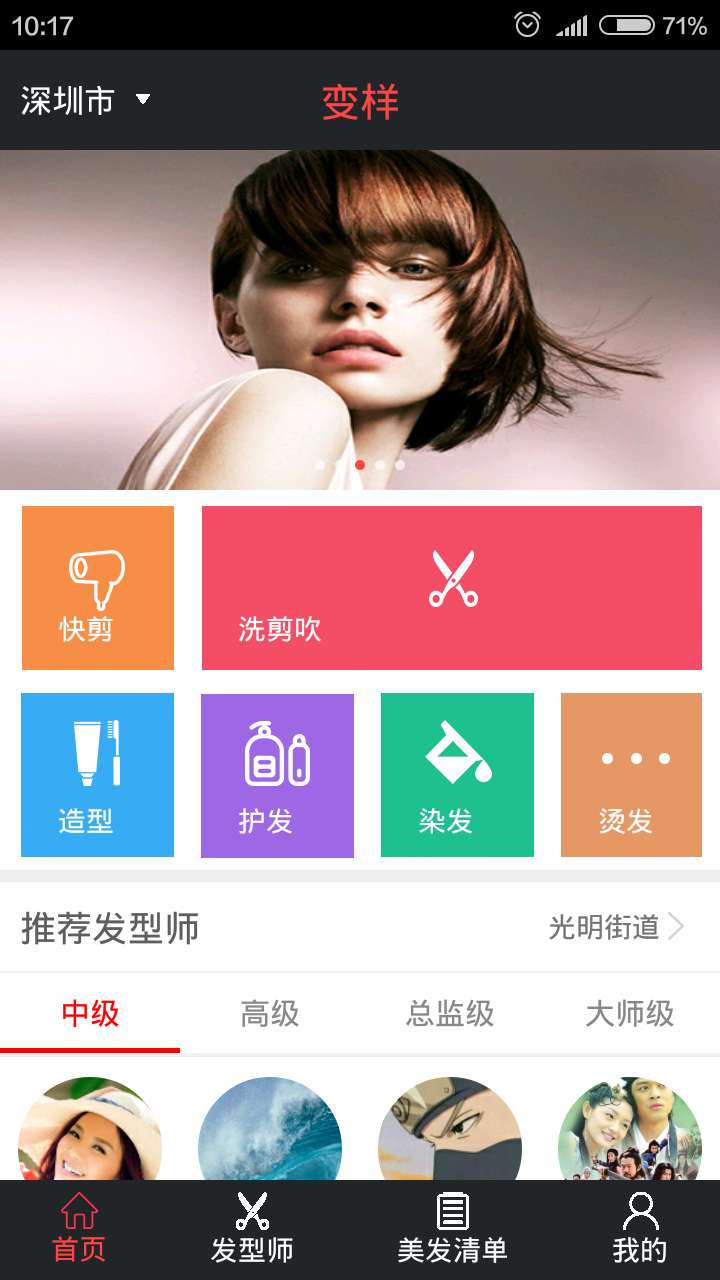Tap the 发型师 scissors nav icon
Screen dimensions: 720x1280
click(x=251, y=1228)
